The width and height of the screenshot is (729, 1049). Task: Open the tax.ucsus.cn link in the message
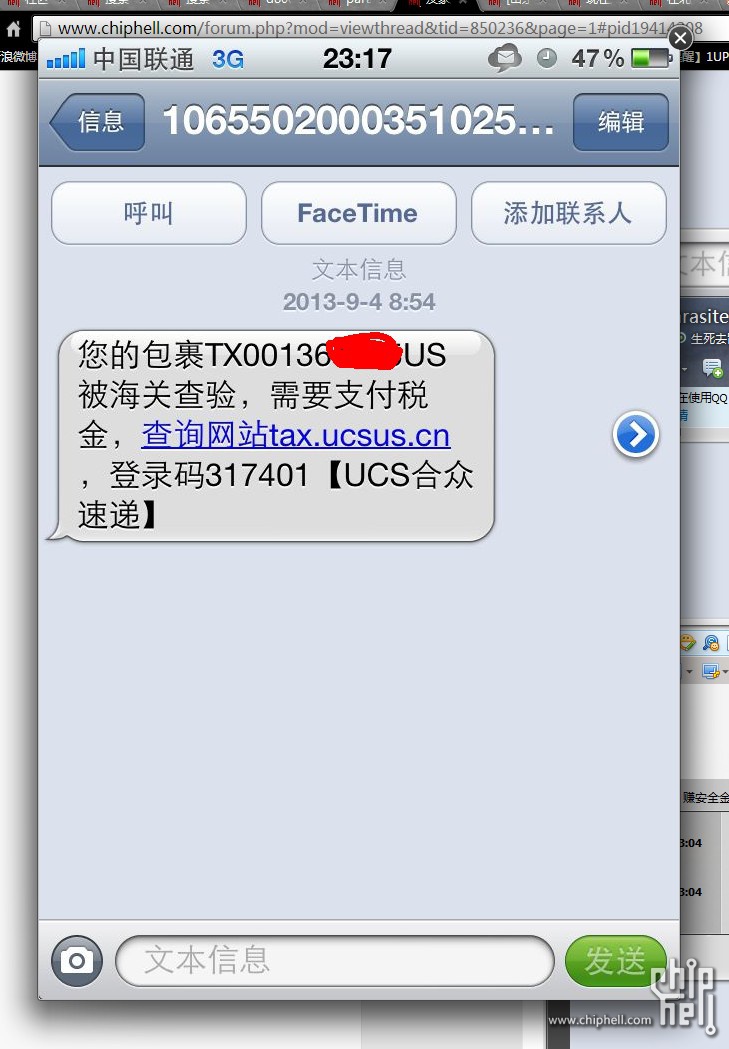click(296, 436)
